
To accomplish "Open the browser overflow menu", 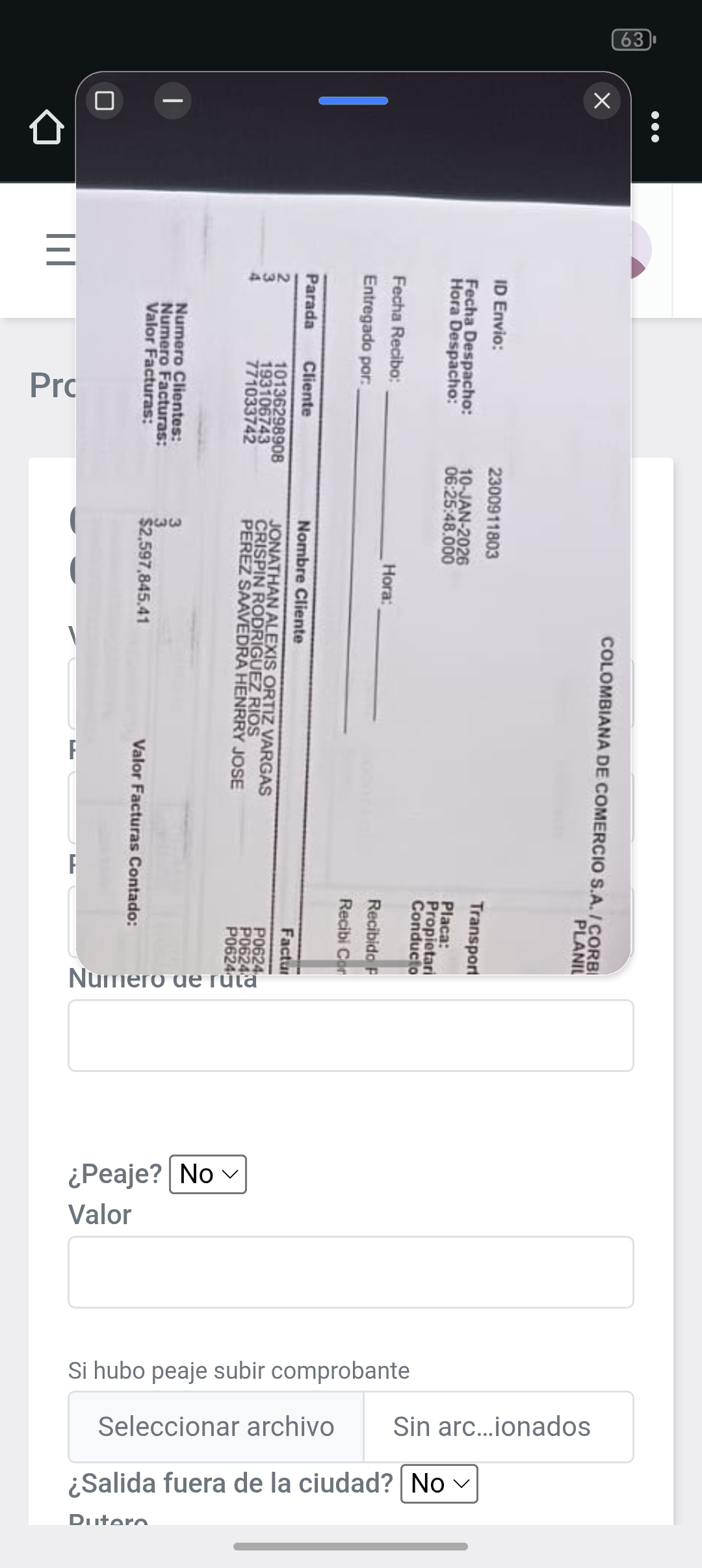I will [x=655, y=127].
